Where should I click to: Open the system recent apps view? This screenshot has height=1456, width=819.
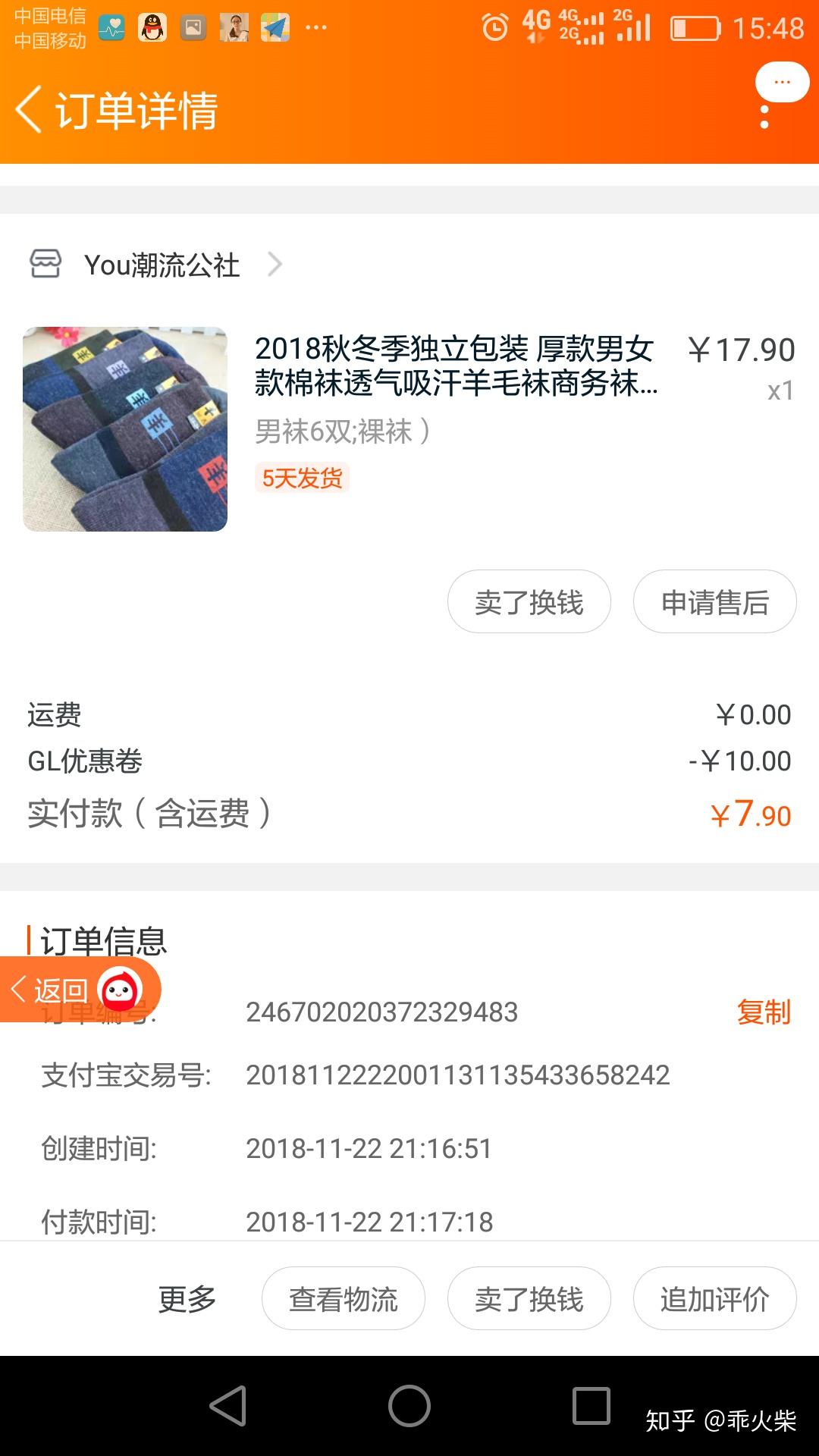point(591,1406)
